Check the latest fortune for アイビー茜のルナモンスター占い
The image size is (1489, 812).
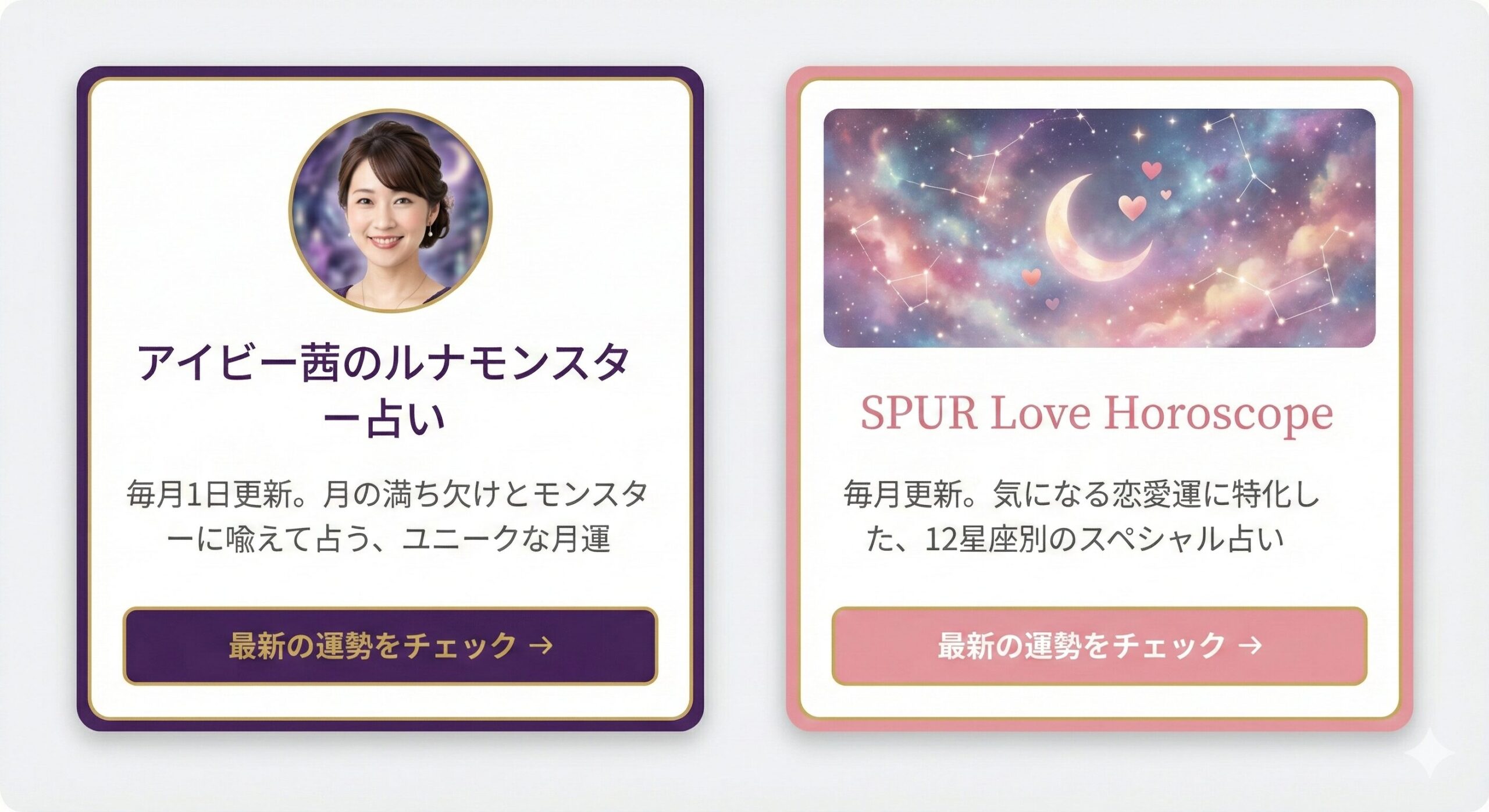[390, 646]
